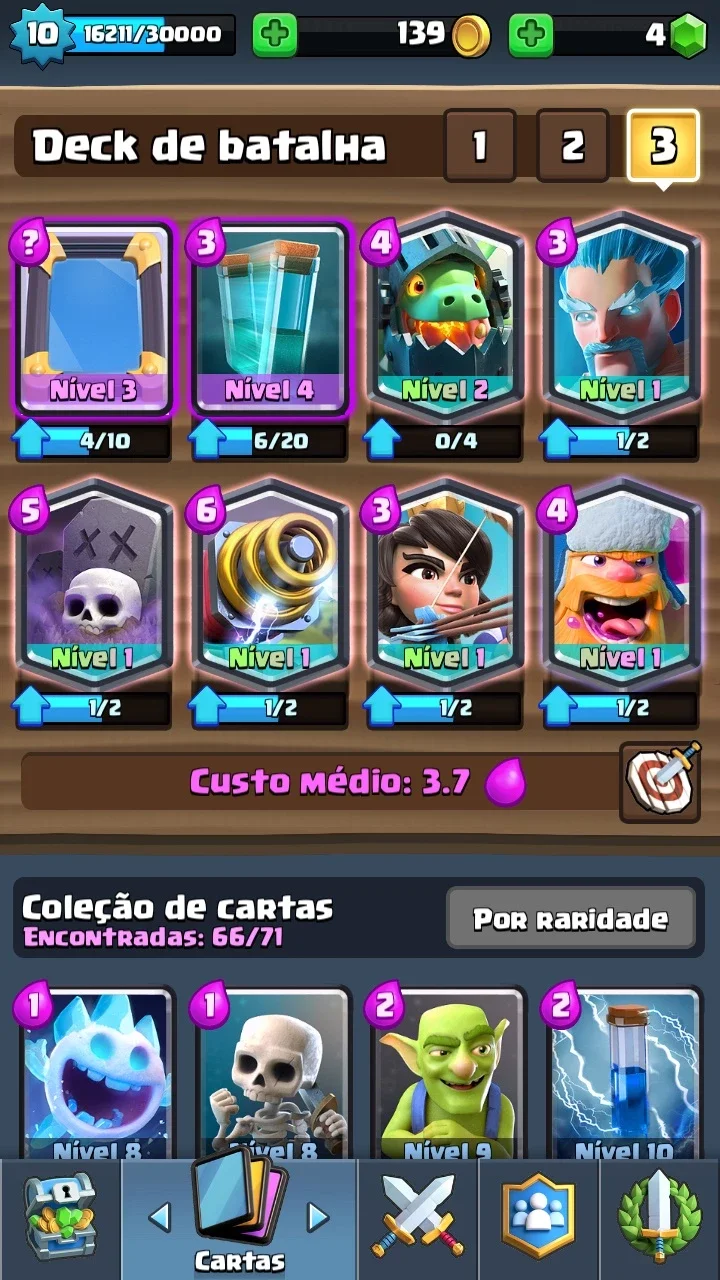
Task: Add more gold with the green plus
Action: [x=274, y=36]
